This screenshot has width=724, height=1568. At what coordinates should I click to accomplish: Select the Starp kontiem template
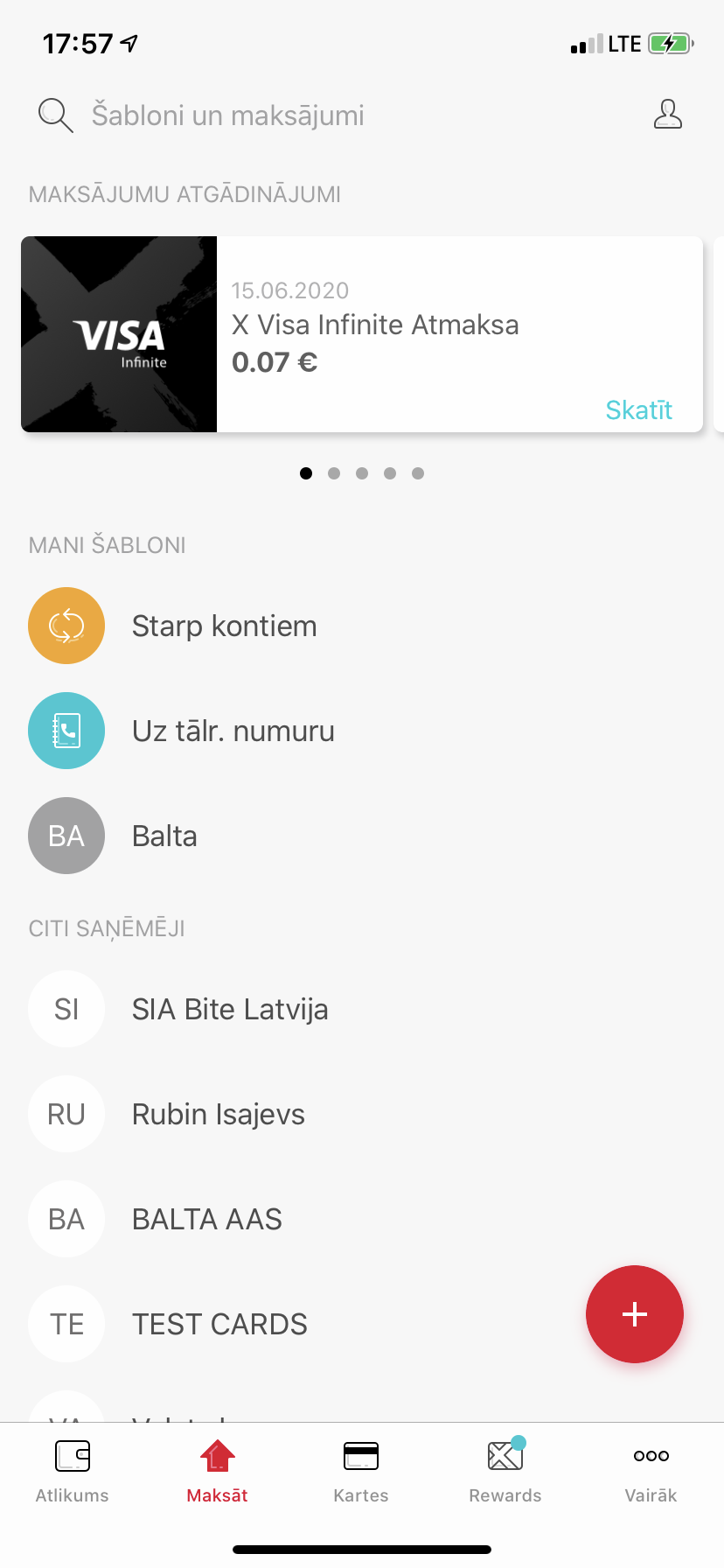362,626
